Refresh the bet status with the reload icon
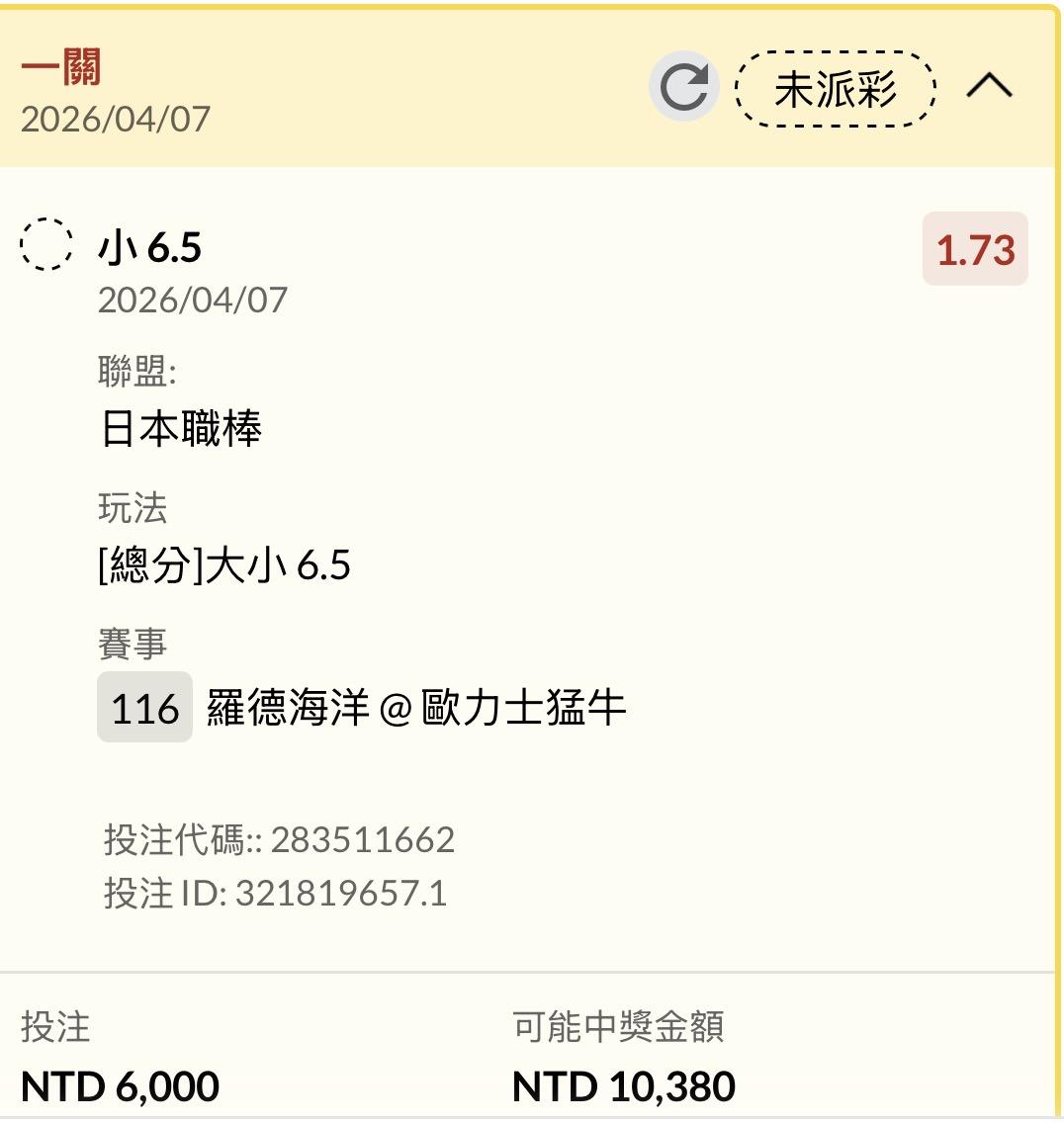 (x=683, y=87)
